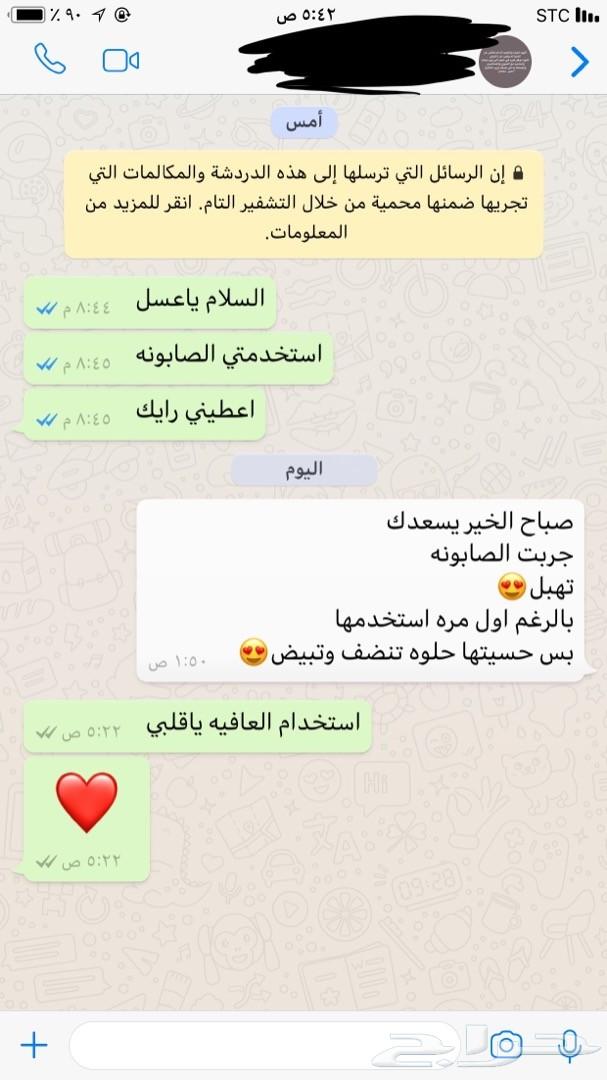
Task: Open the camera from the chat bar
Action: [x=506, y=1046]
